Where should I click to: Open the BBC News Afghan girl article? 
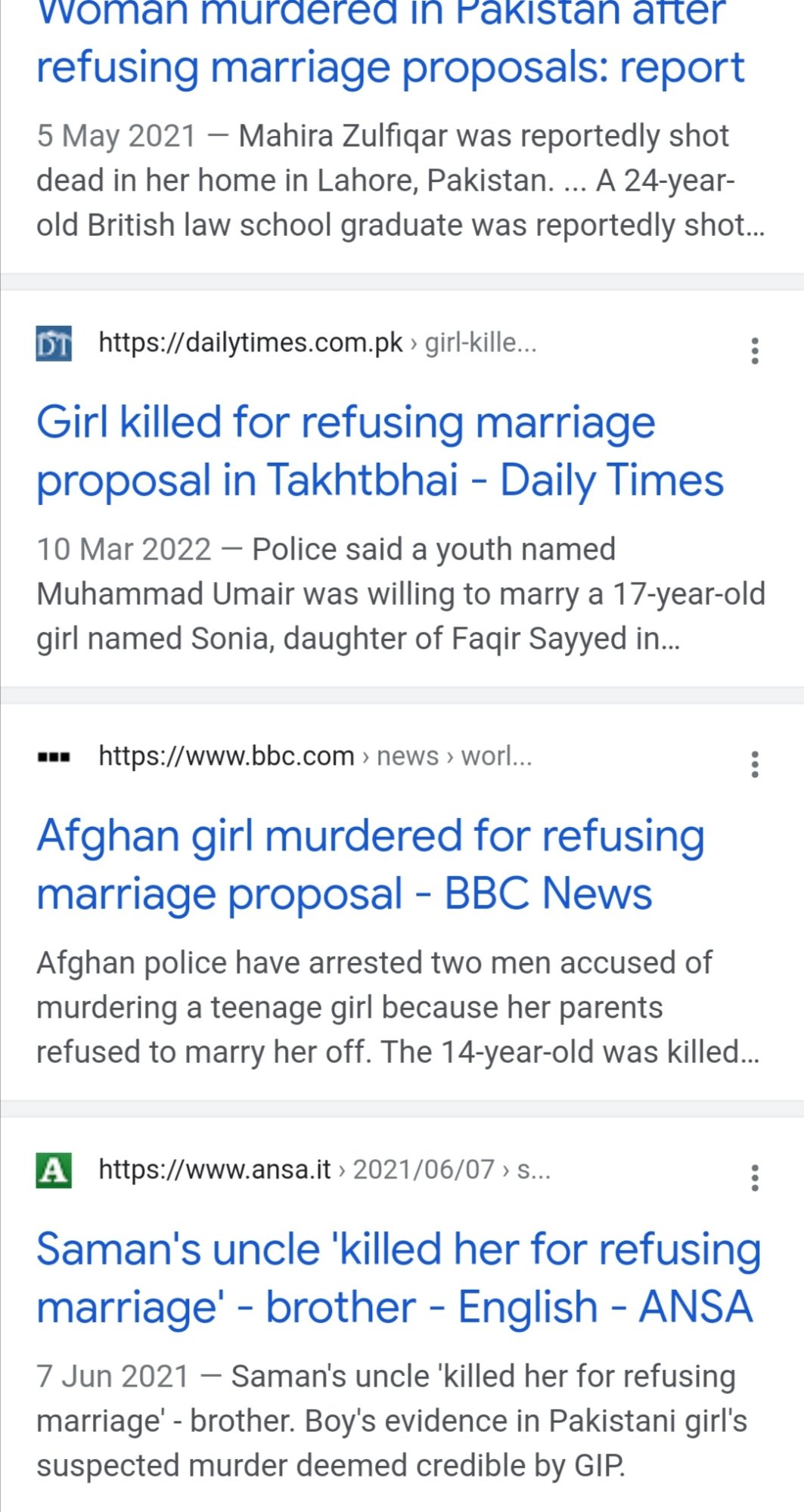click(x=371, y=865)
